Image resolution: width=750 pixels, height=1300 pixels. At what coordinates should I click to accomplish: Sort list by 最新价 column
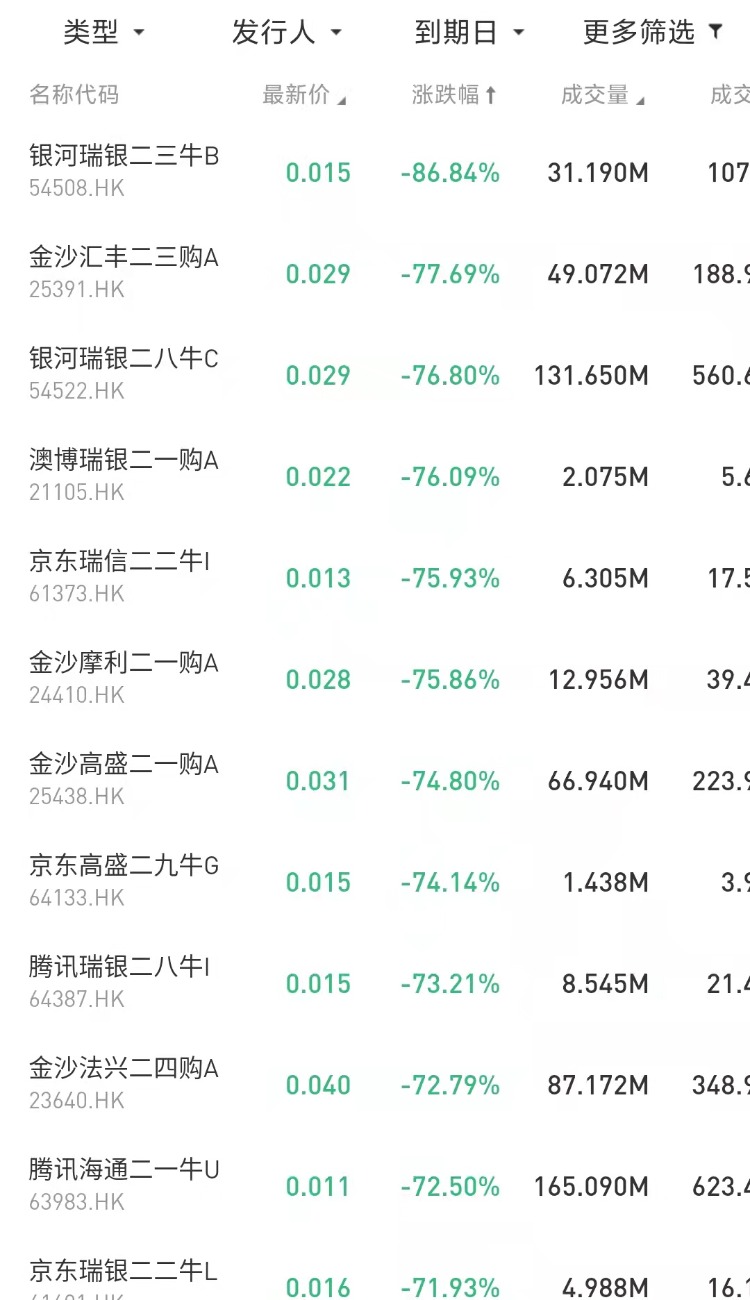[x=304, y=95]
